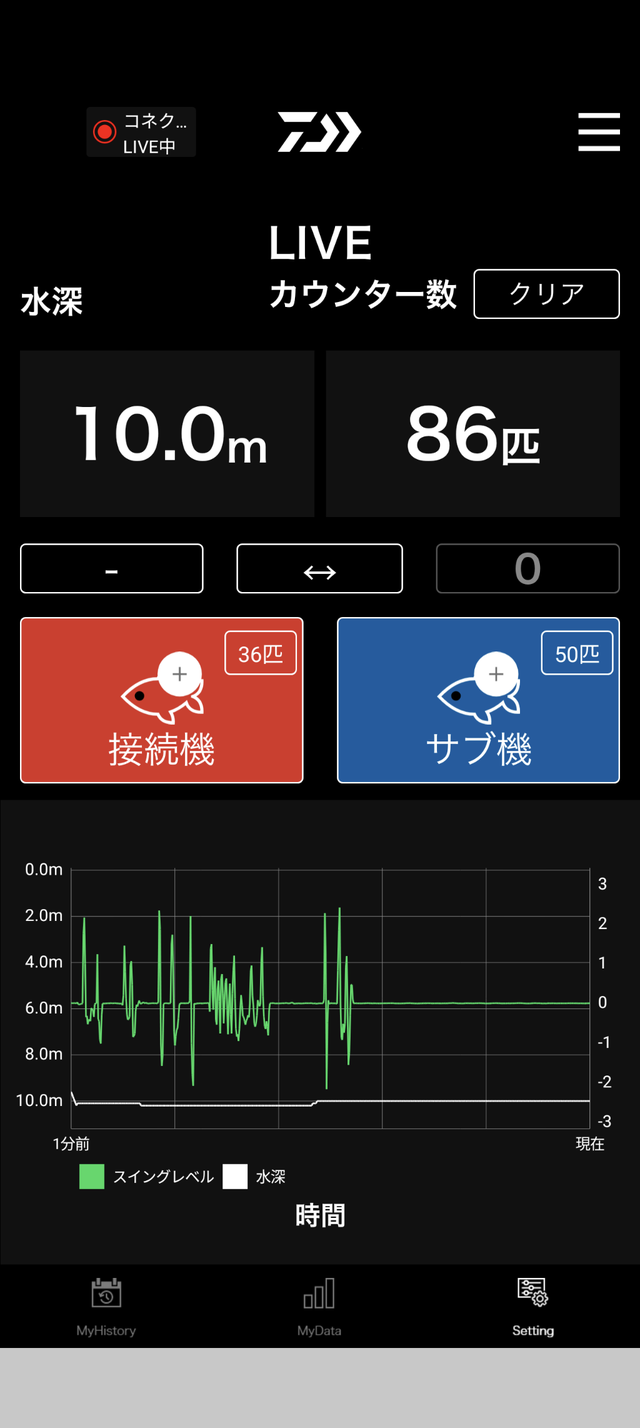This screenshot has height=1428, width=640.
Task: Open the MyData tab
Action: [x=319, y=1306]
